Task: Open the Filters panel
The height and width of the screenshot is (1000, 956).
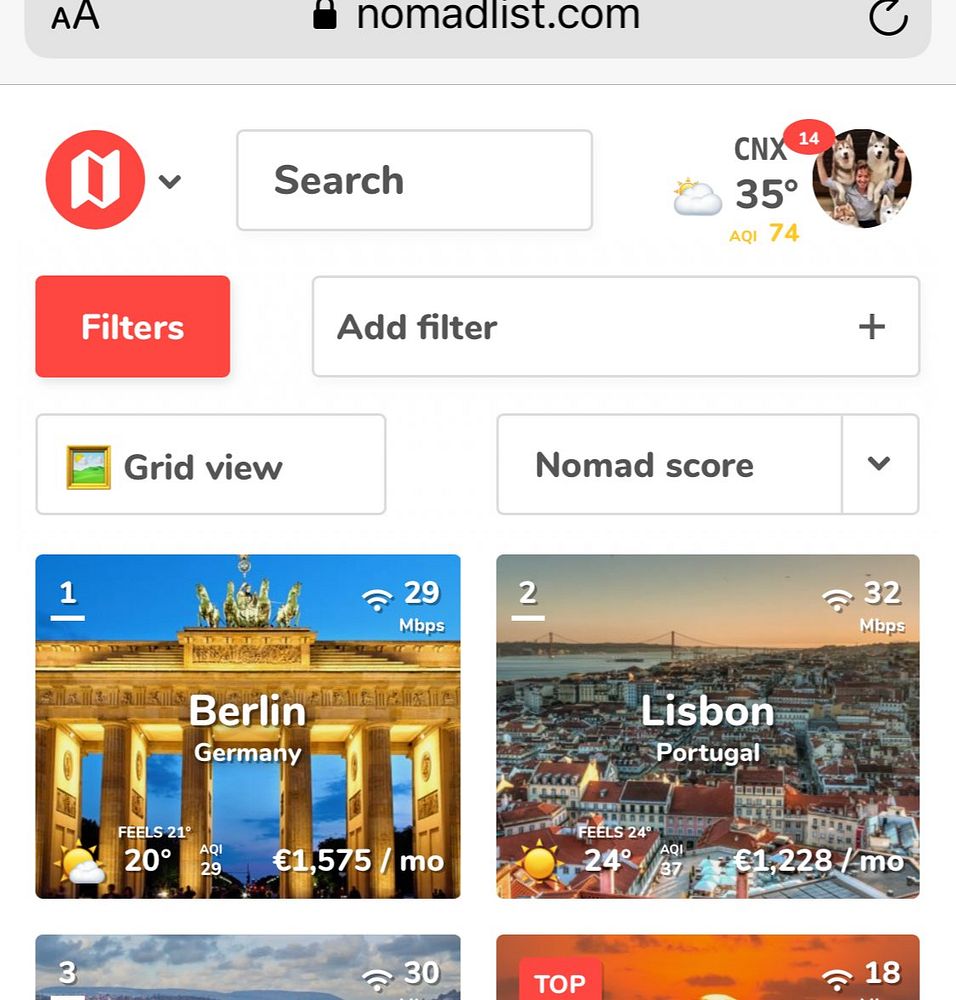Action: 133,327
